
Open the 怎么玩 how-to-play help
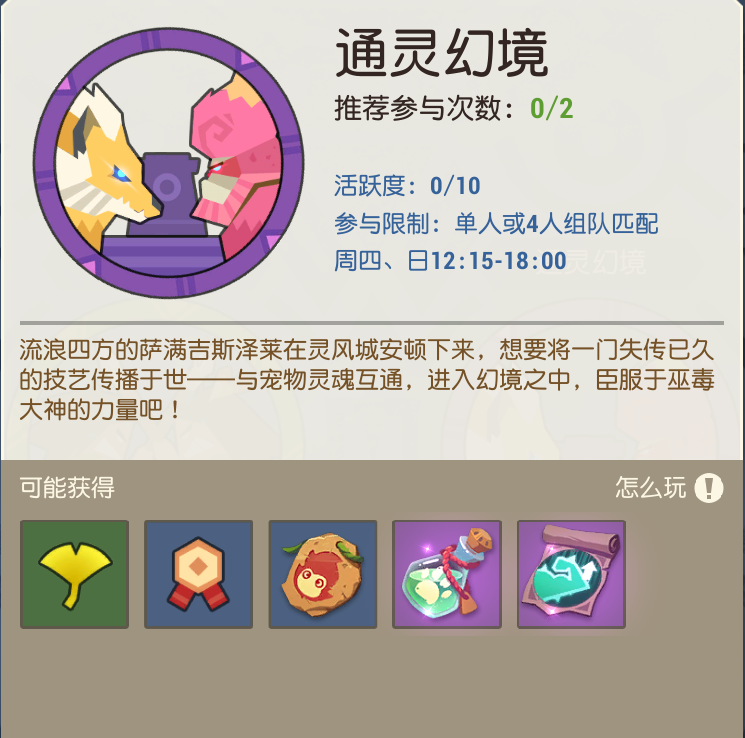click(708, 488)
